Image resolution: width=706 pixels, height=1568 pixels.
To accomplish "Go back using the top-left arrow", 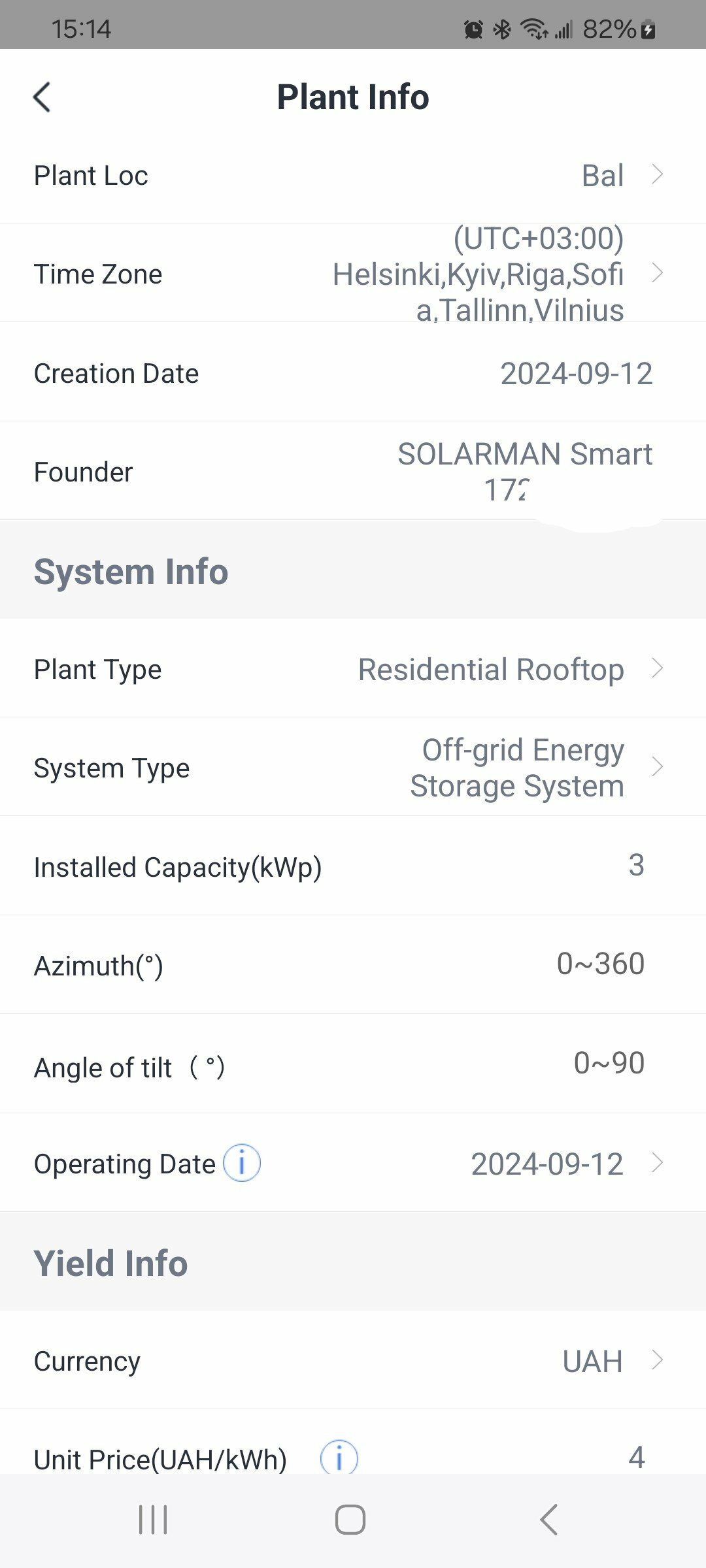I will pos(42,97).
